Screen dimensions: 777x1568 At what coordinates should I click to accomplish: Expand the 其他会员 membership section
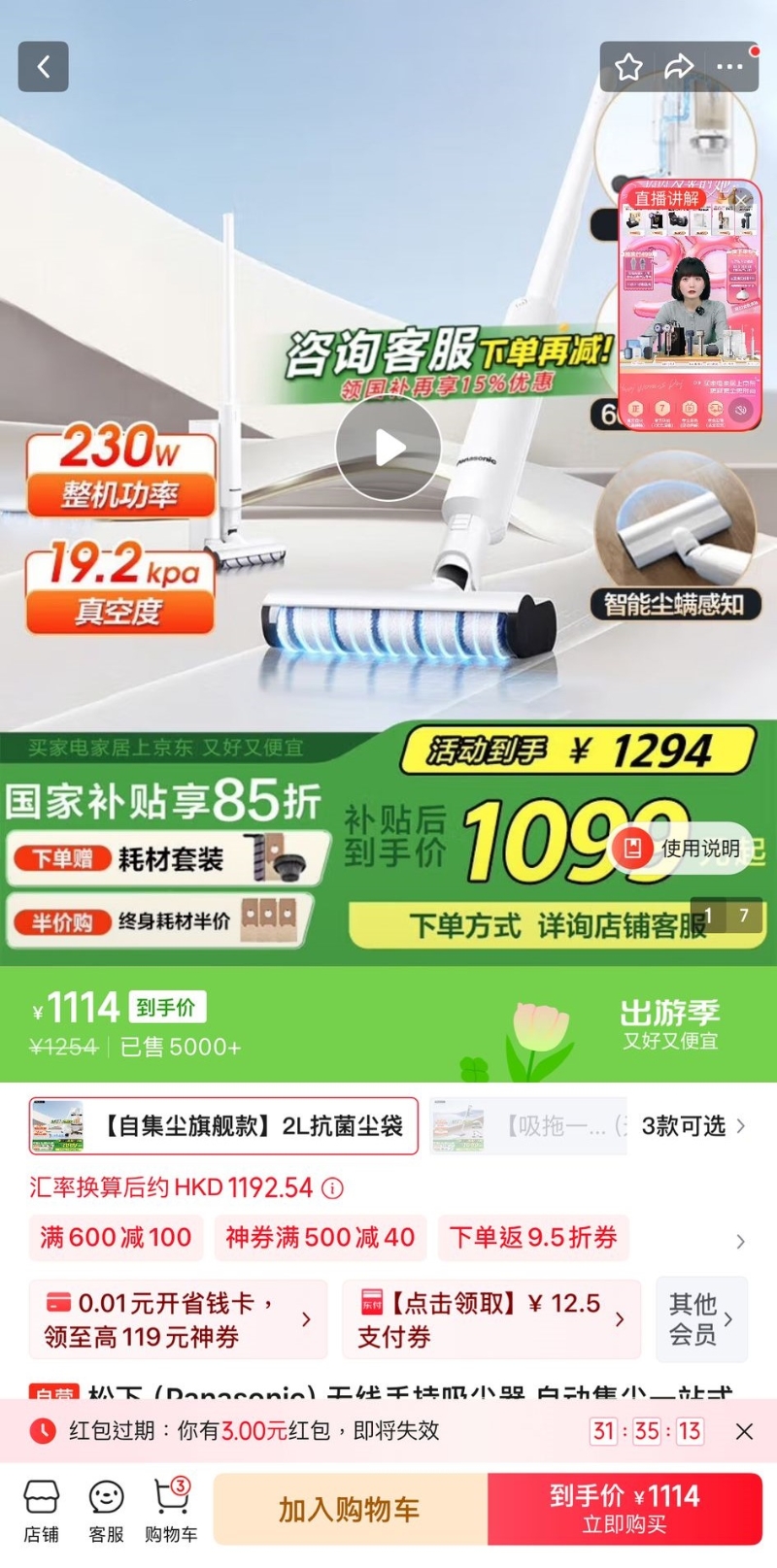click(701, 1318)
